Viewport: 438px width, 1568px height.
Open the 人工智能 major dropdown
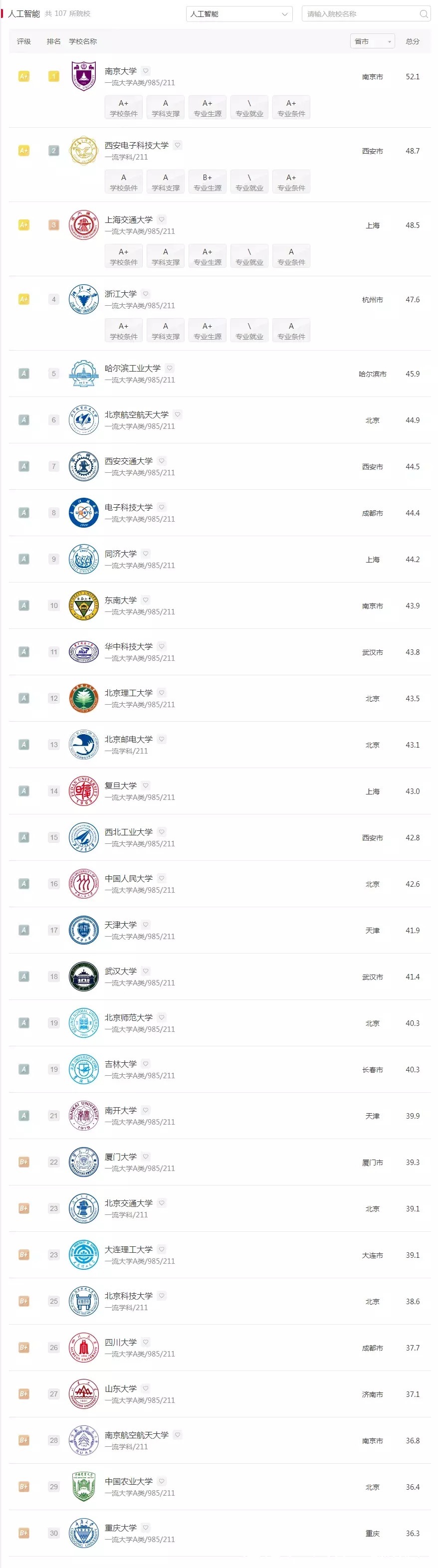click(x=239, y=14)
